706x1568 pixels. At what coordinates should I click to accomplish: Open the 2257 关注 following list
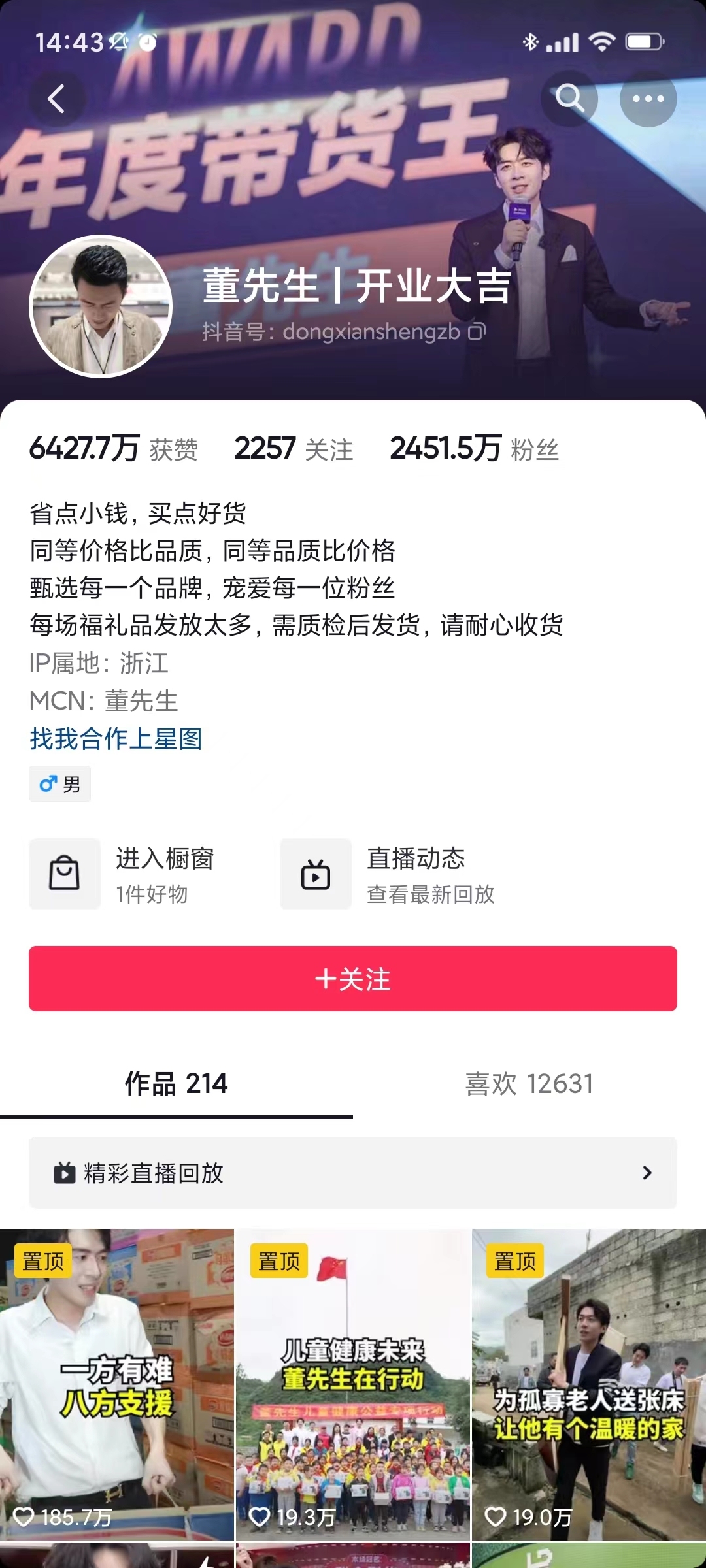294,449
